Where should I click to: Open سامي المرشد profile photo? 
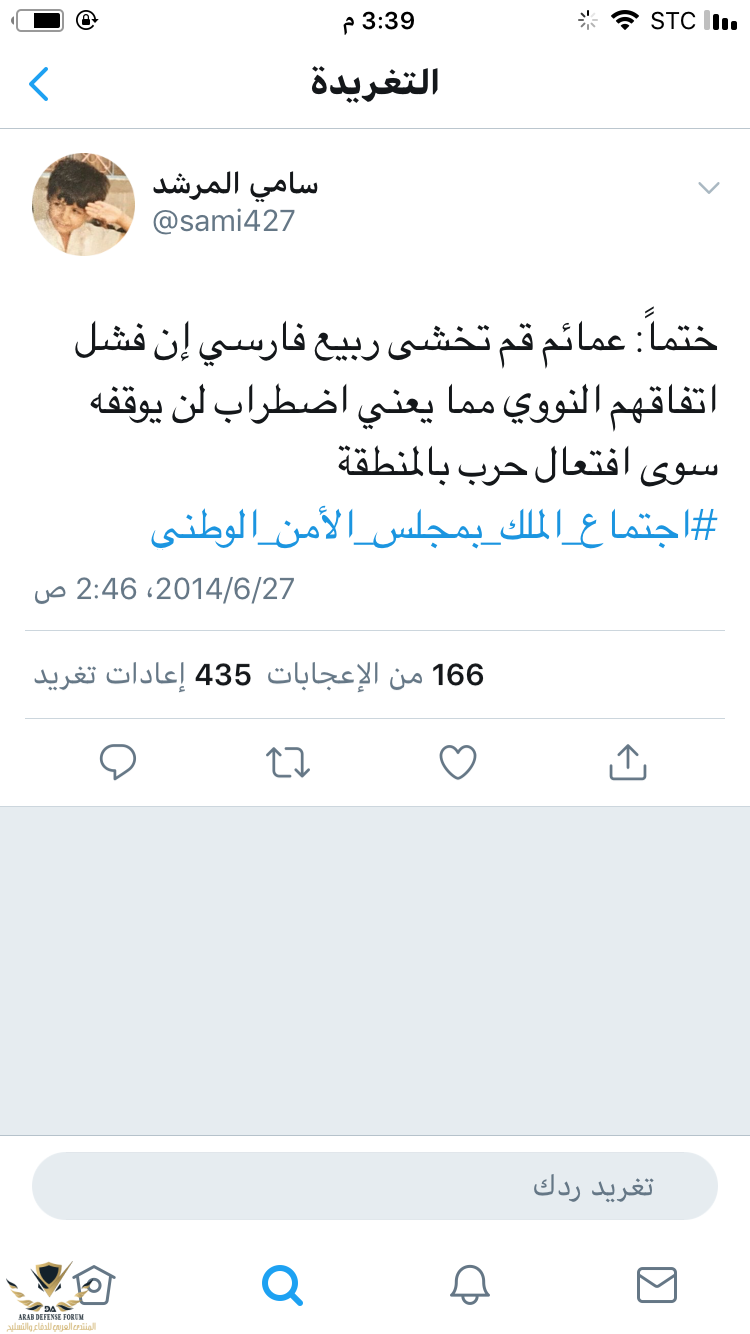coord(83,204)
